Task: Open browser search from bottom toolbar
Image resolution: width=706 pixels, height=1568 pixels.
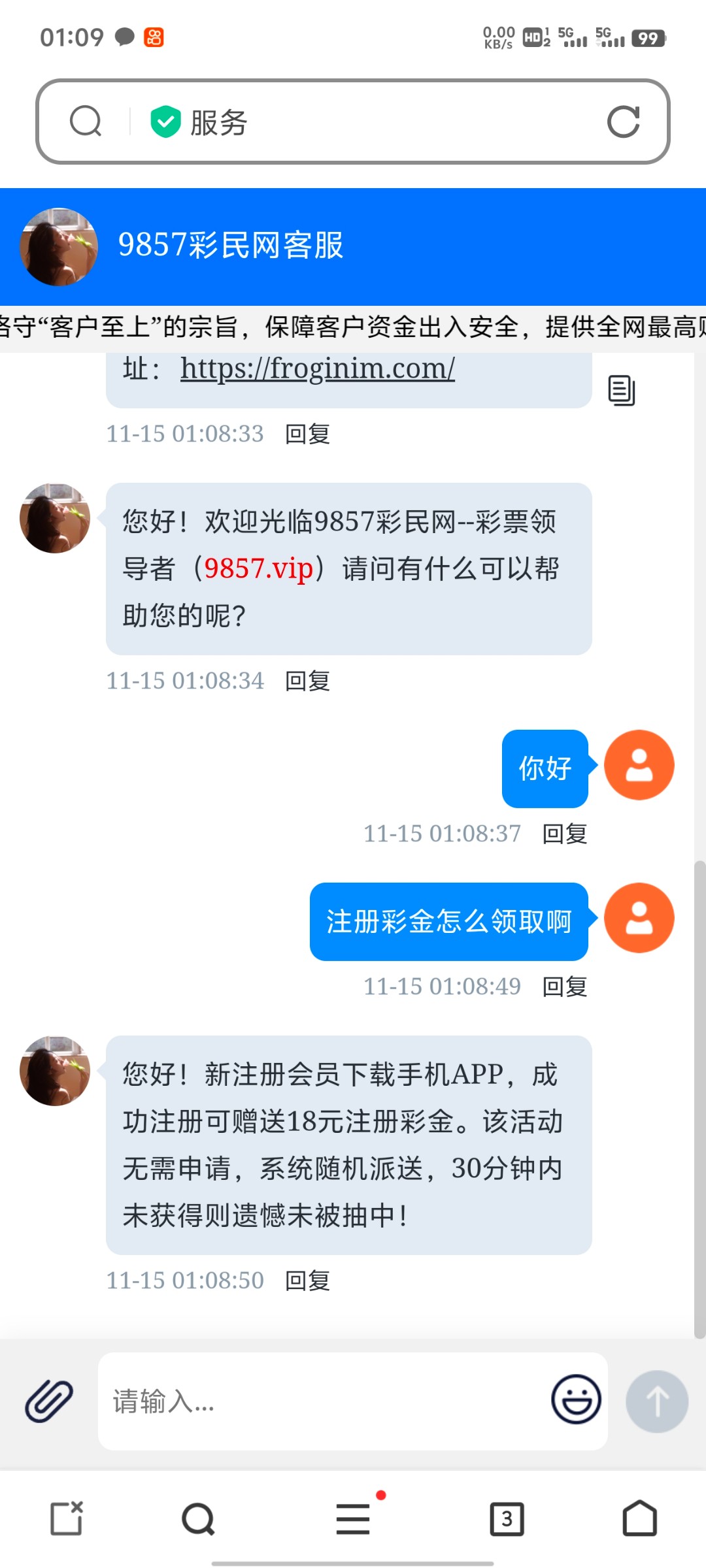Action: (198, 1518)
